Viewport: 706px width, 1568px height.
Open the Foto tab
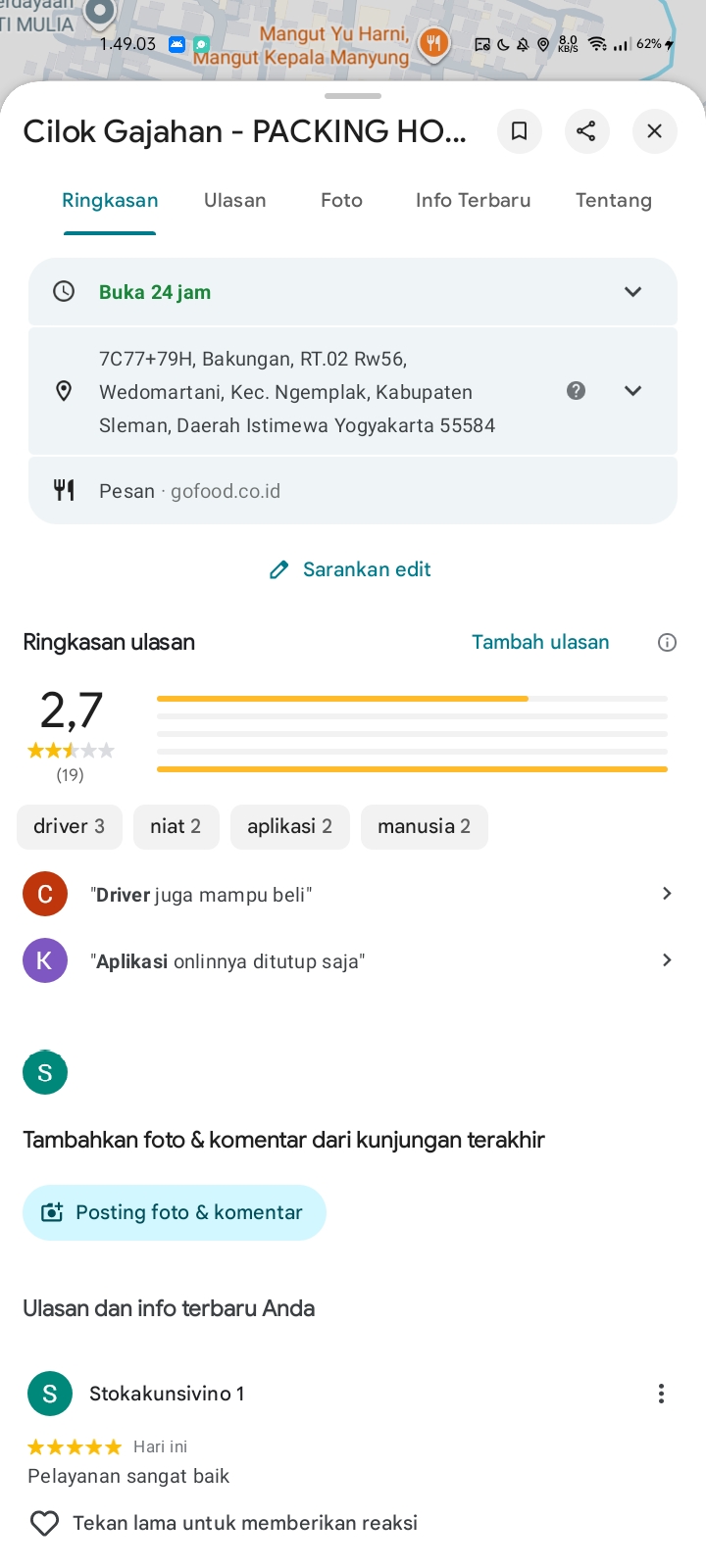pyautogui.click(x=341, y=201)
